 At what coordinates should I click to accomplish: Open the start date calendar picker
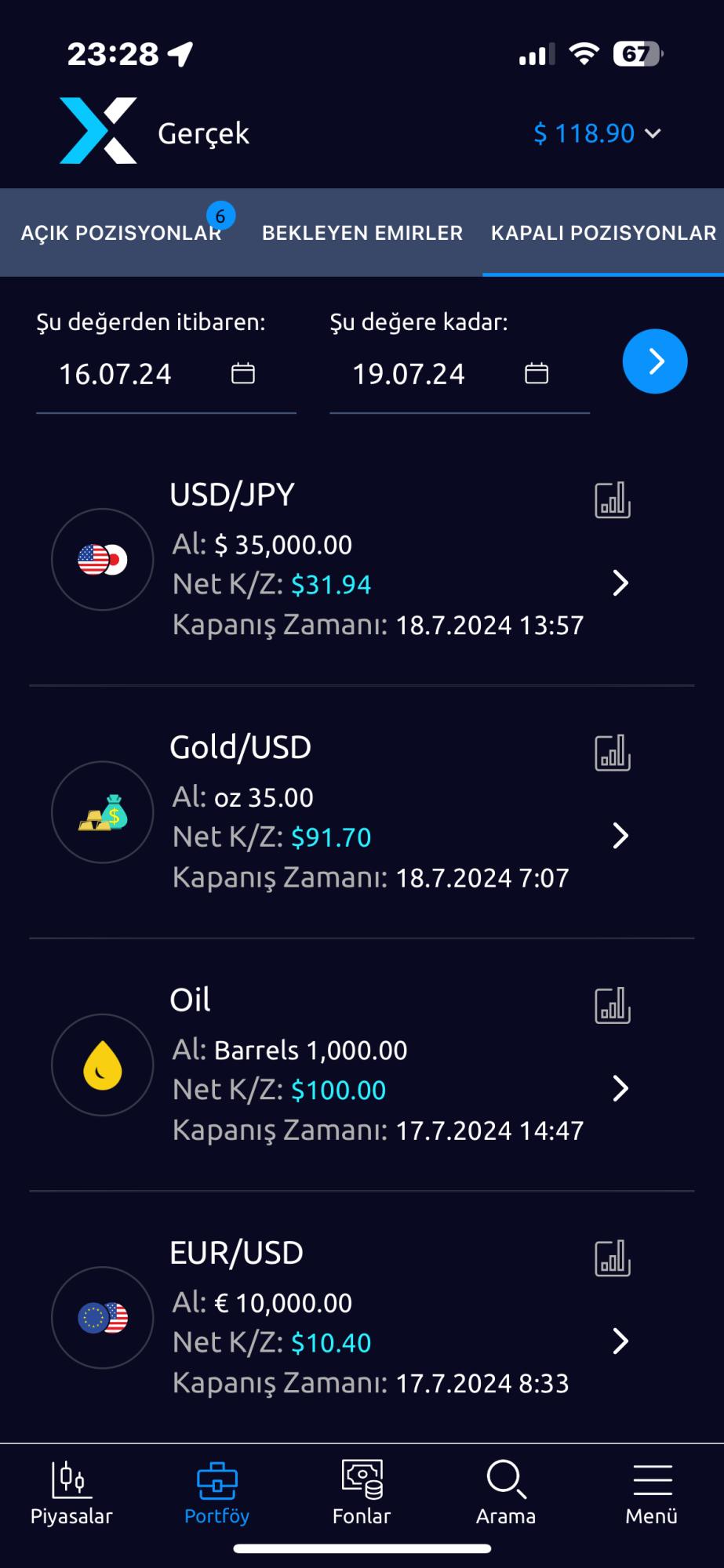click(243, 374)
